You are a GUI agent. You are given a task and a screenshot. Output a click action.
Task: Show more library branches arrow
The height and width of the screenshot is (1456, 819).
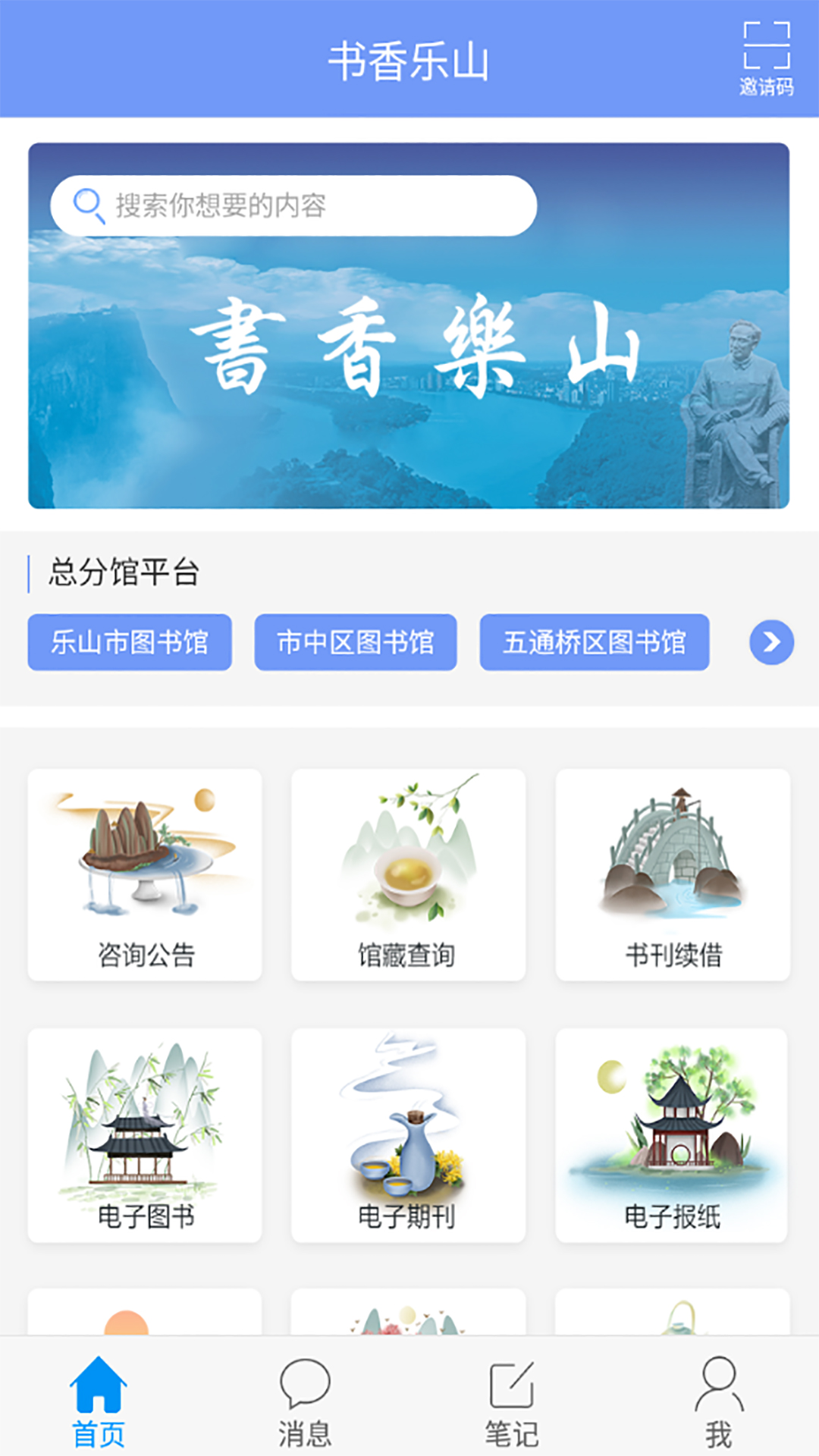pyautogui.click(x=771, y=642)
